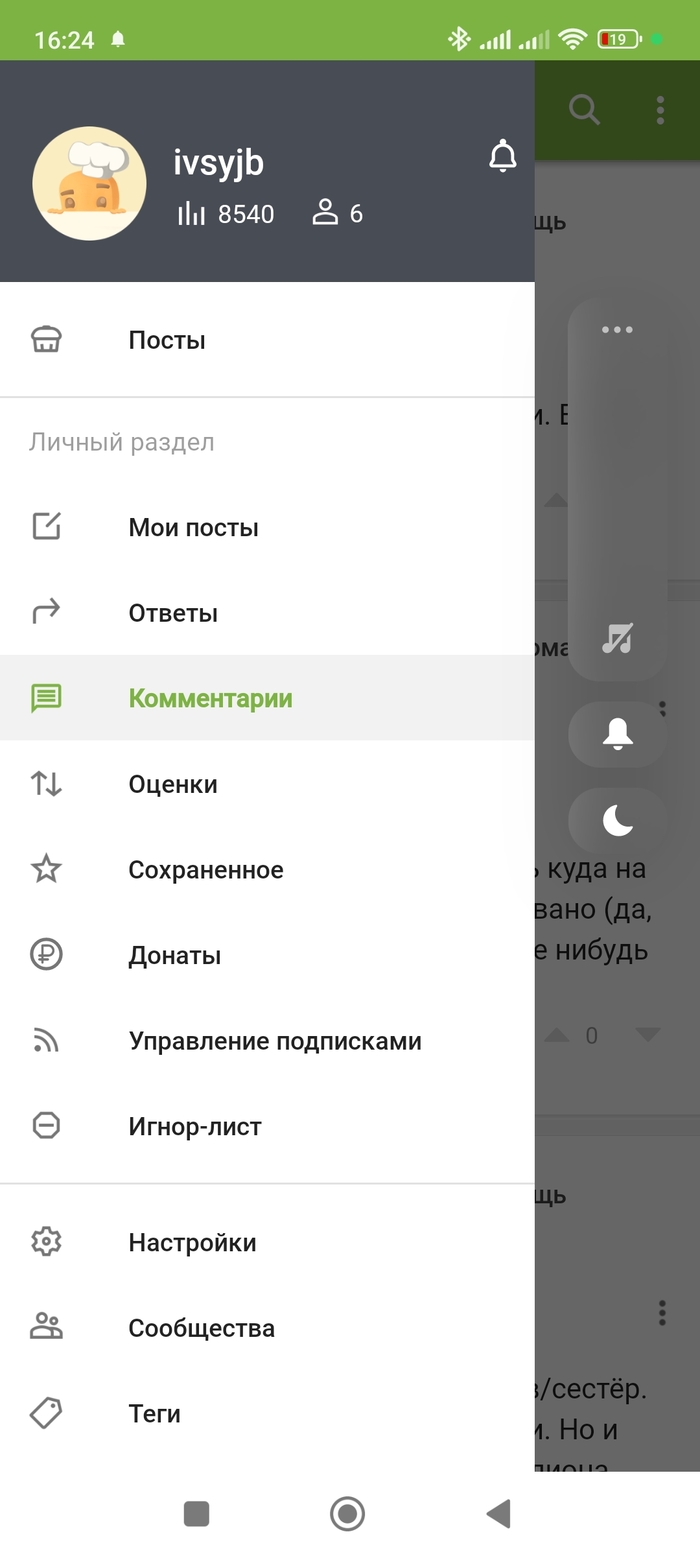Browse Сообщества
The image size is (700, 1556).
[x=201, y=1328]
